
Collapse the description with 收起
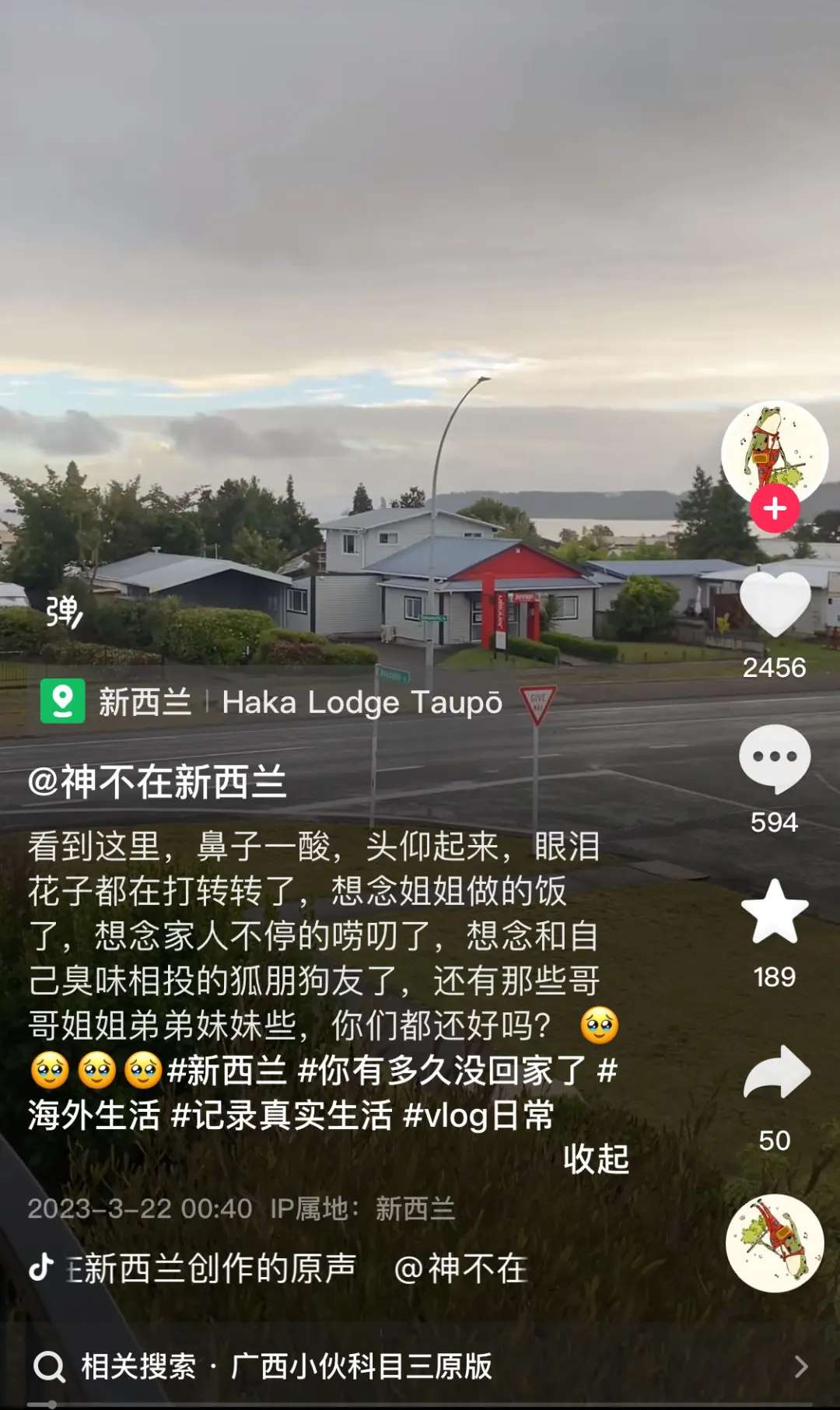tap(596, 1158)
